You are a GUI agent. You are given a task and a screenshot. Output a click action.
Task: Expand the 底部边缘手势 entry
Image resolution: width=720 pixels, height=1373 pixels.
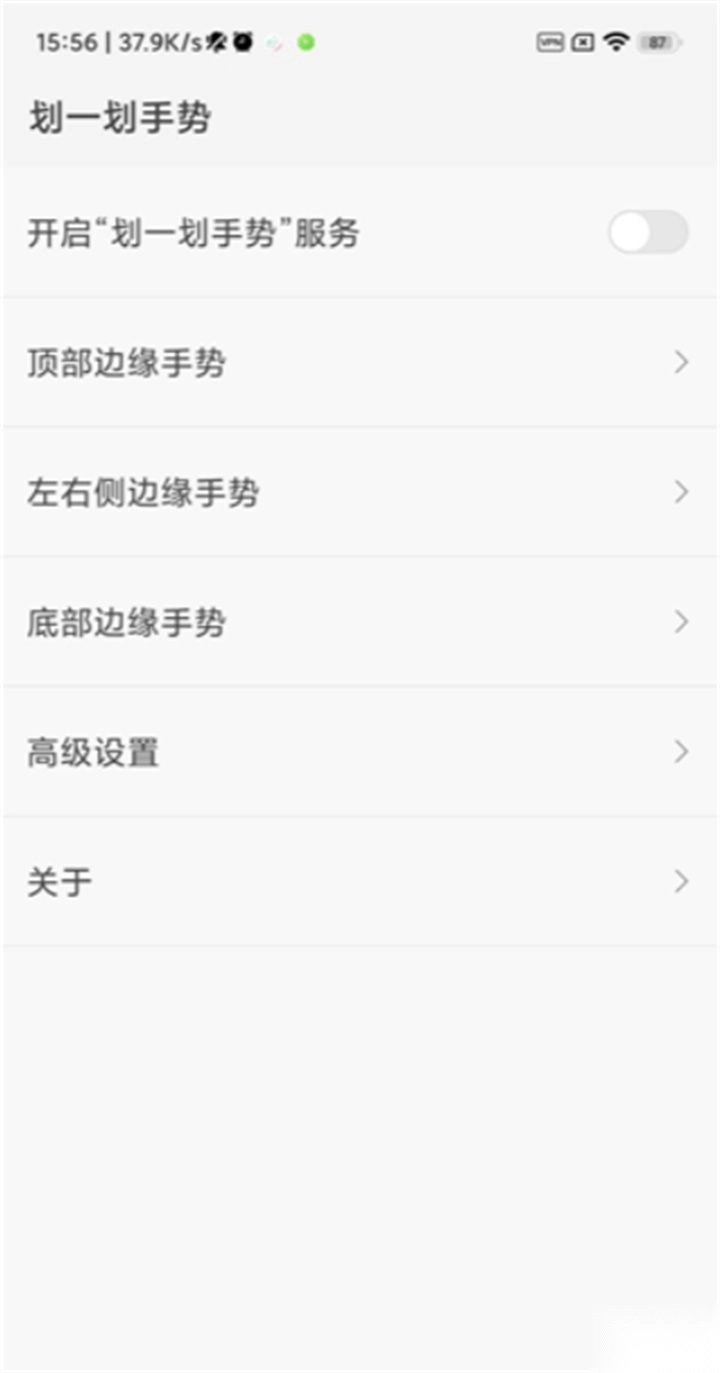360,621
